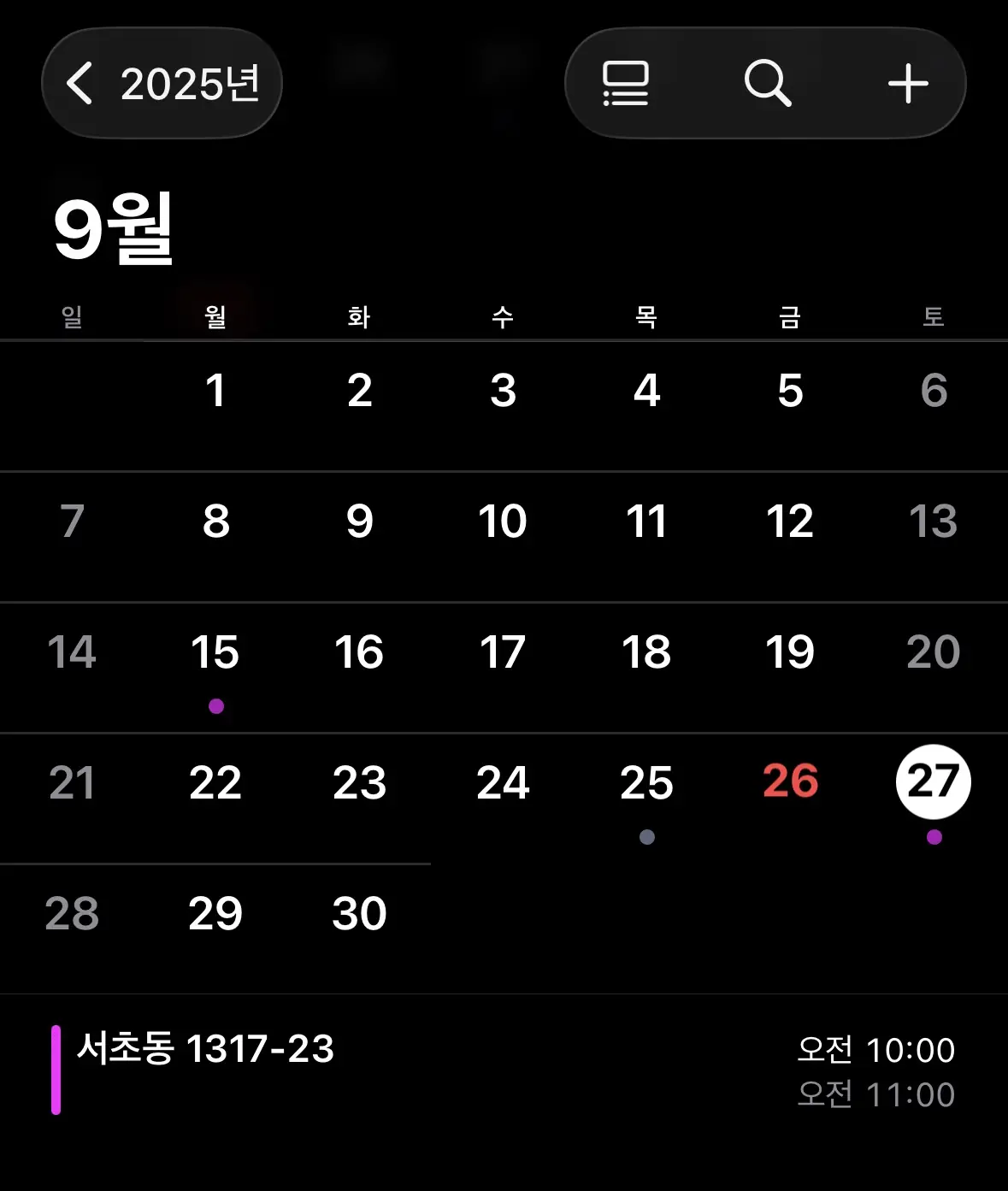Viewport: 1008px width, 1191px height.
Task: Go back to the 2025 year view
Action: tap(162, 84)
